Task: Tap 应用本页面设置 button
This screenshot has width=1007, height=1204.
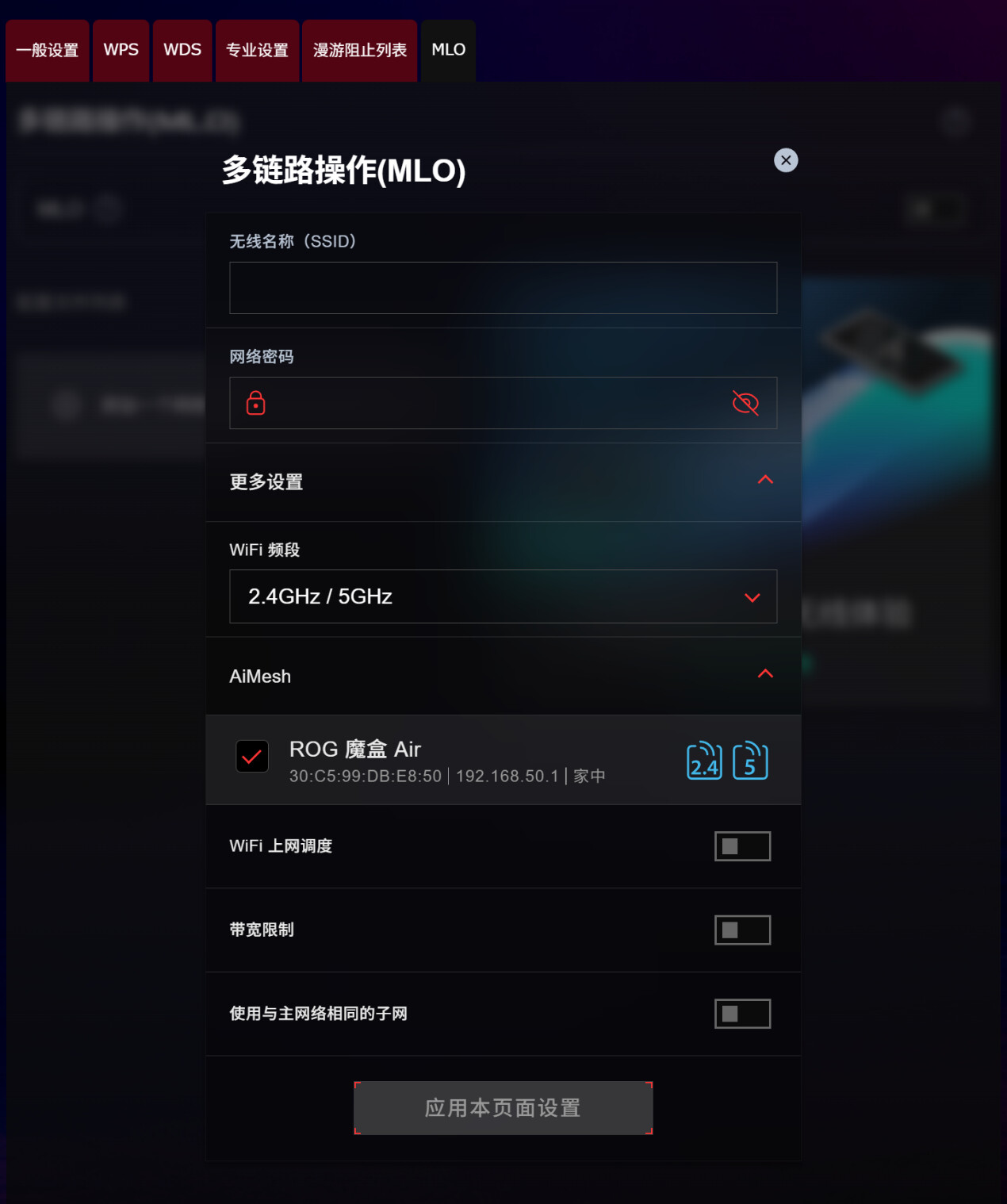Action: point(503,1108)
